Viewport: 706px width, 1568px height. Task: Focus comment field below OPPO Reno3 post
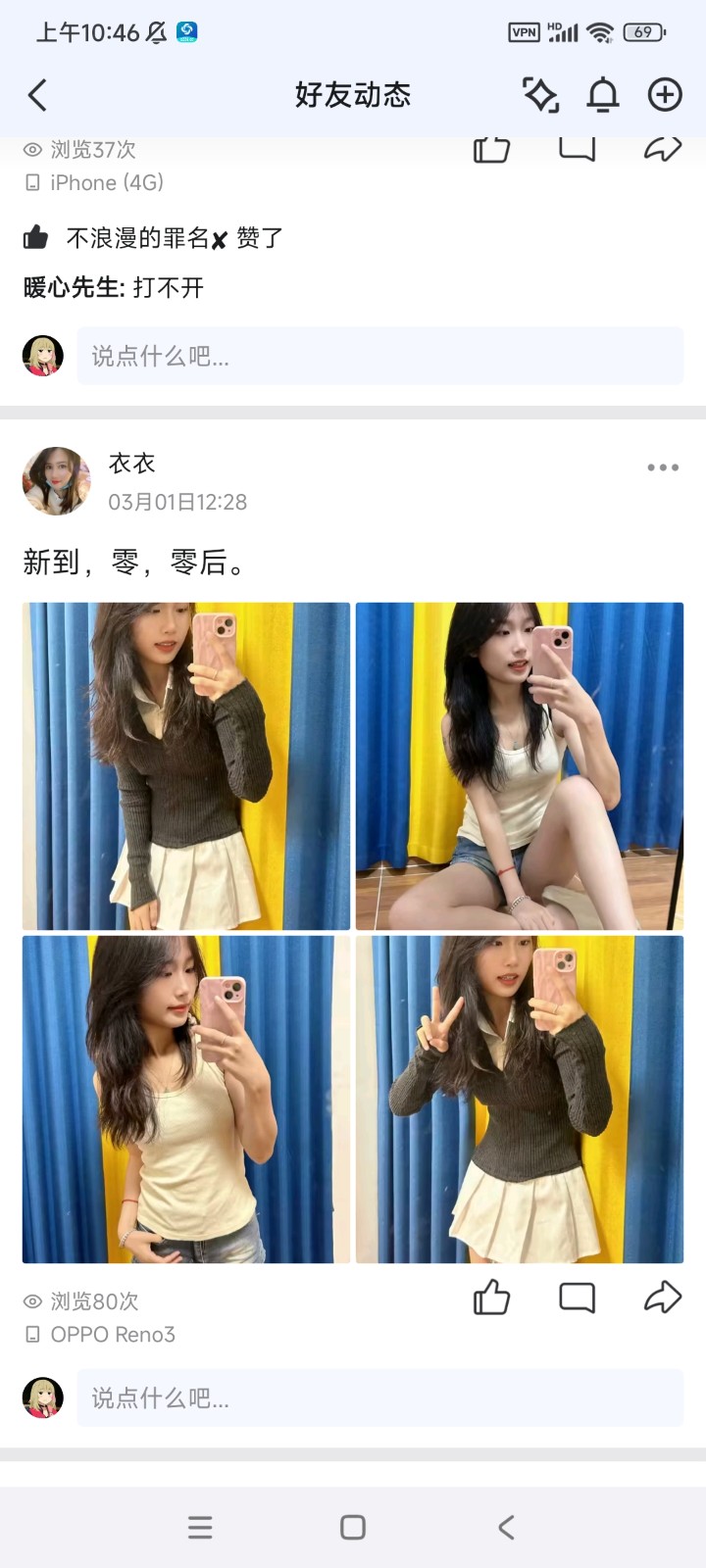point(379,1397)
